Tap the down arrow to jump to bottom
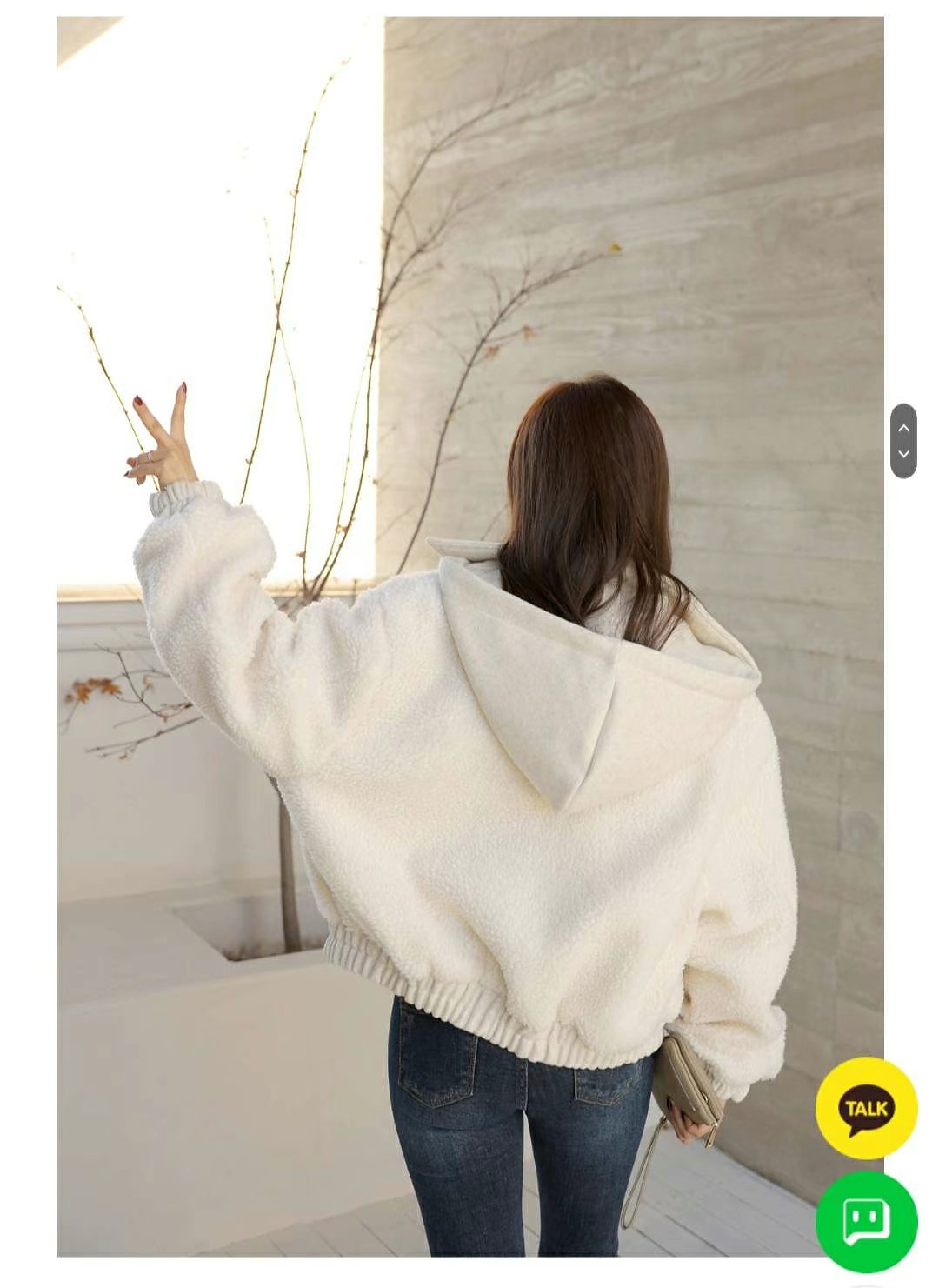The width and height of the screenshot is (939, 1288). 903,454
